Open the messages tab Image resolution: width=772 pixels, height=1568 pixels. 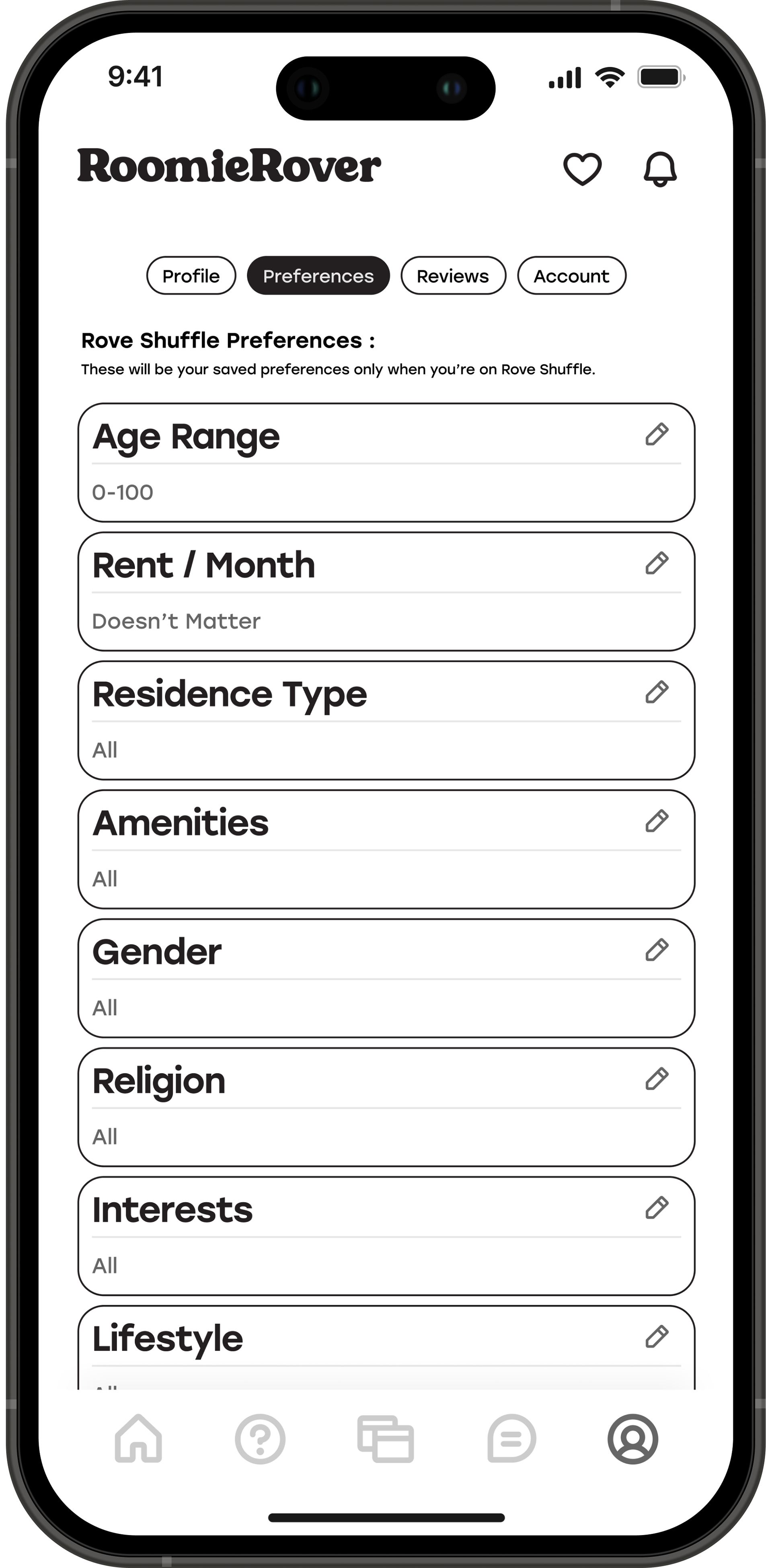point(511,1439)
